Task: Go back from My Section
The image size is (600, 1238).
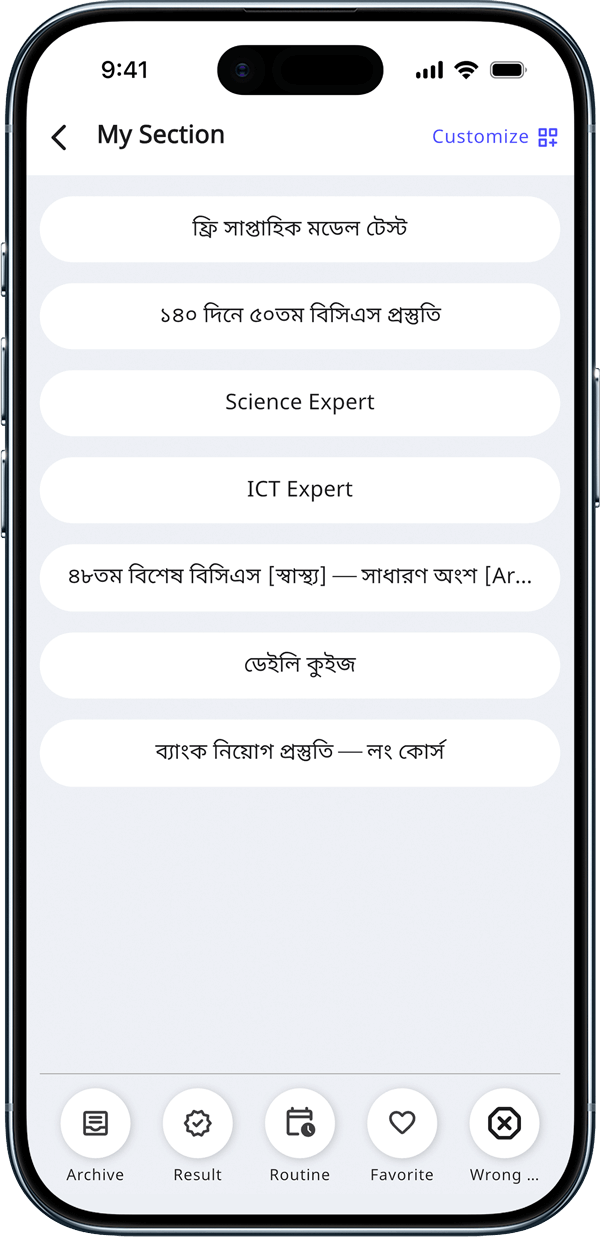Action: [60, 137]
